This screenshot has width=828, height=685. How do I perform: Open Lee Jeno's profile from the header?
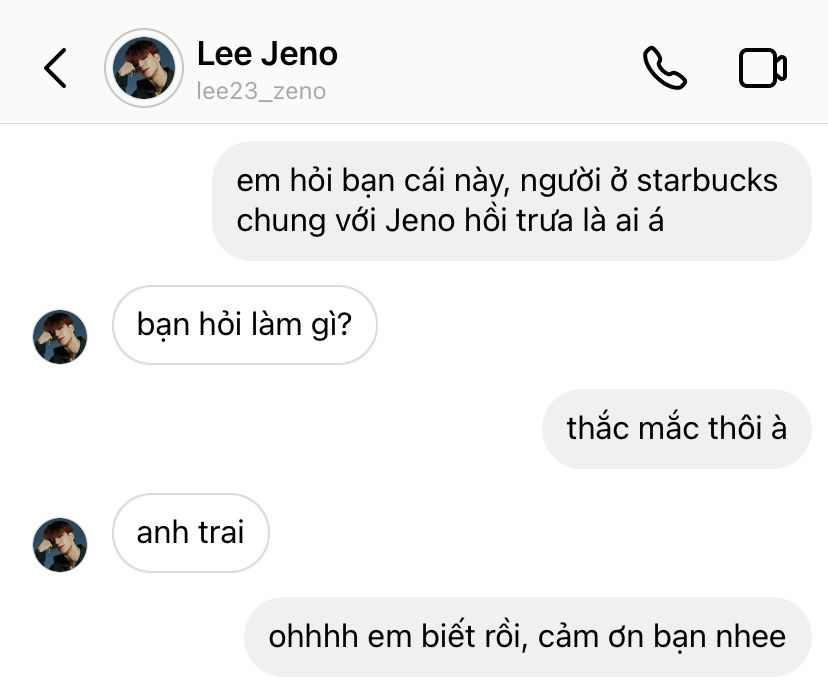tap(144, 68)
